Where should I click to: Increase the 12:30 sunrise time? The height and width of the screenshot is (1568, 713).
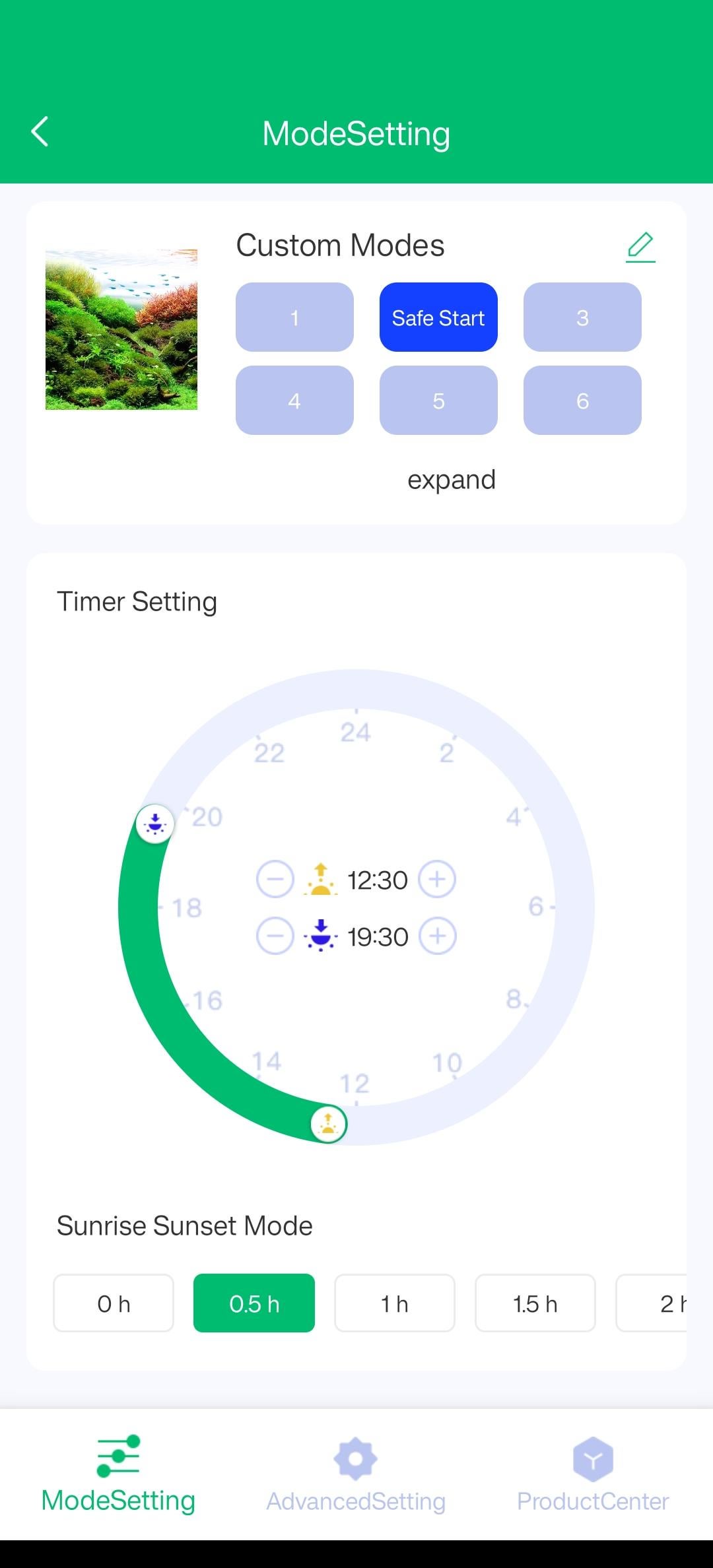tap(437, 880)
